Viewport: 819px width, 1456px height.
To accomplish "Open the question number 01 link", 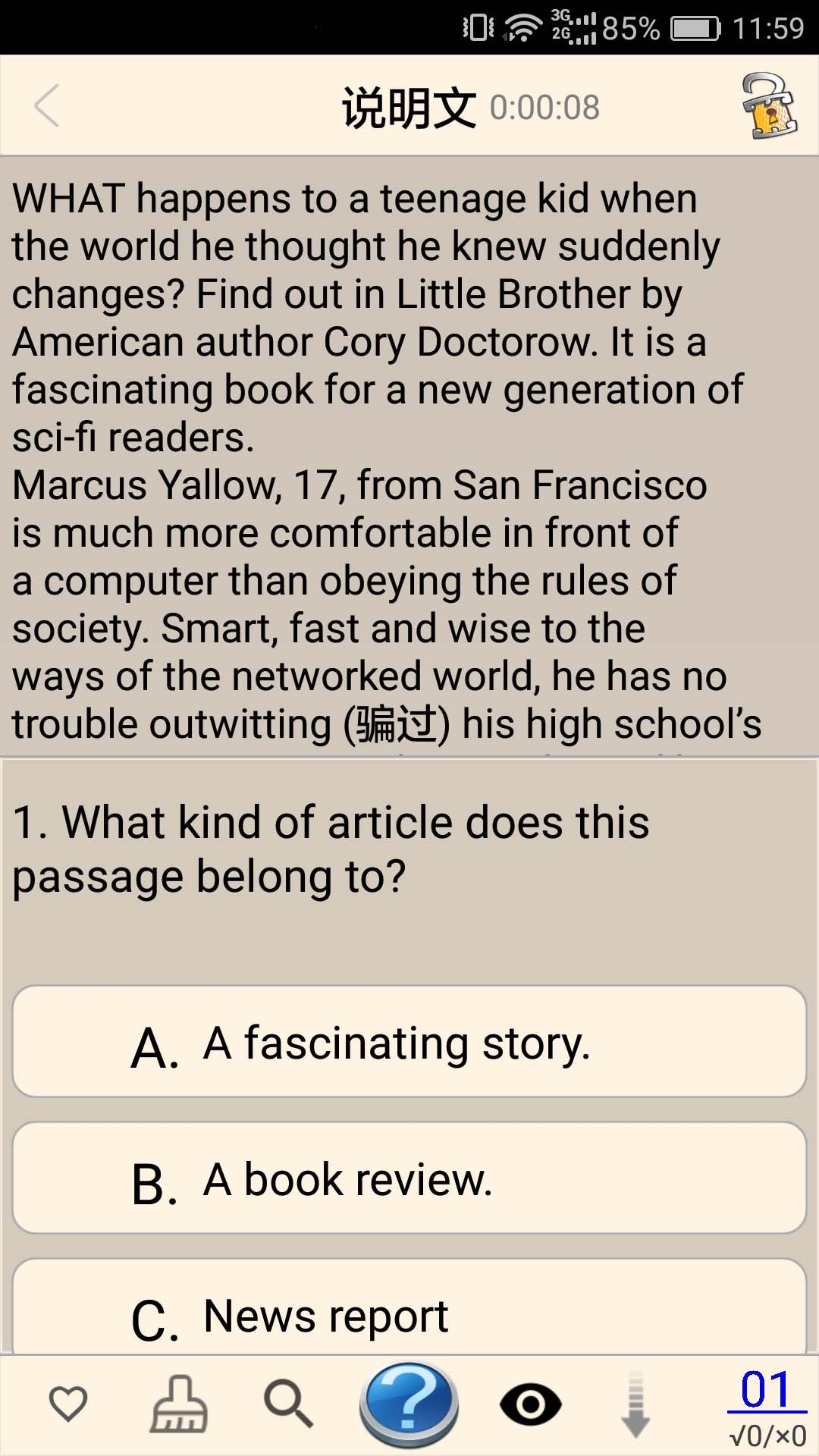I will tap(766, 1391).
